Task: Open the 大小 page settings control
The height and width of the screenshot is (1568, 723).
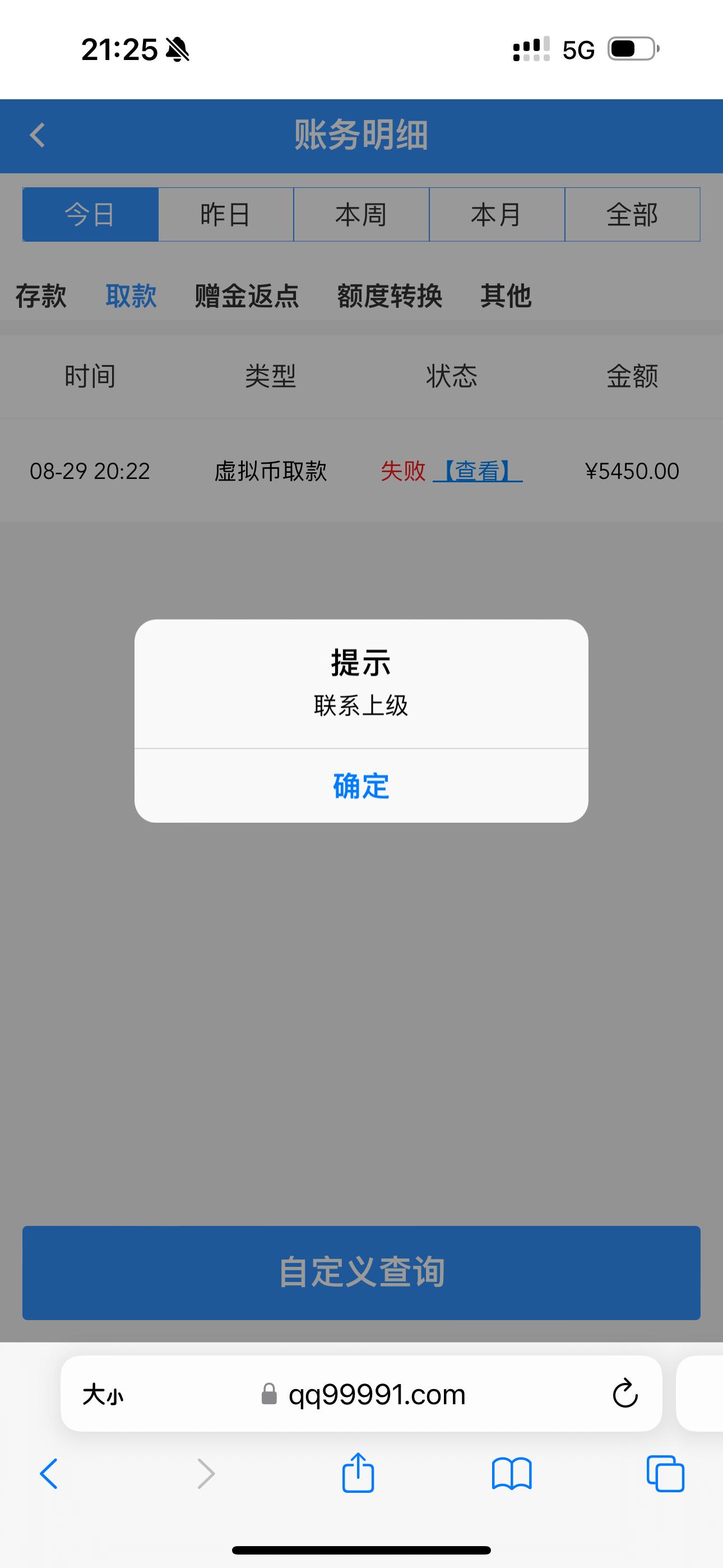Action: (105, 1394)
